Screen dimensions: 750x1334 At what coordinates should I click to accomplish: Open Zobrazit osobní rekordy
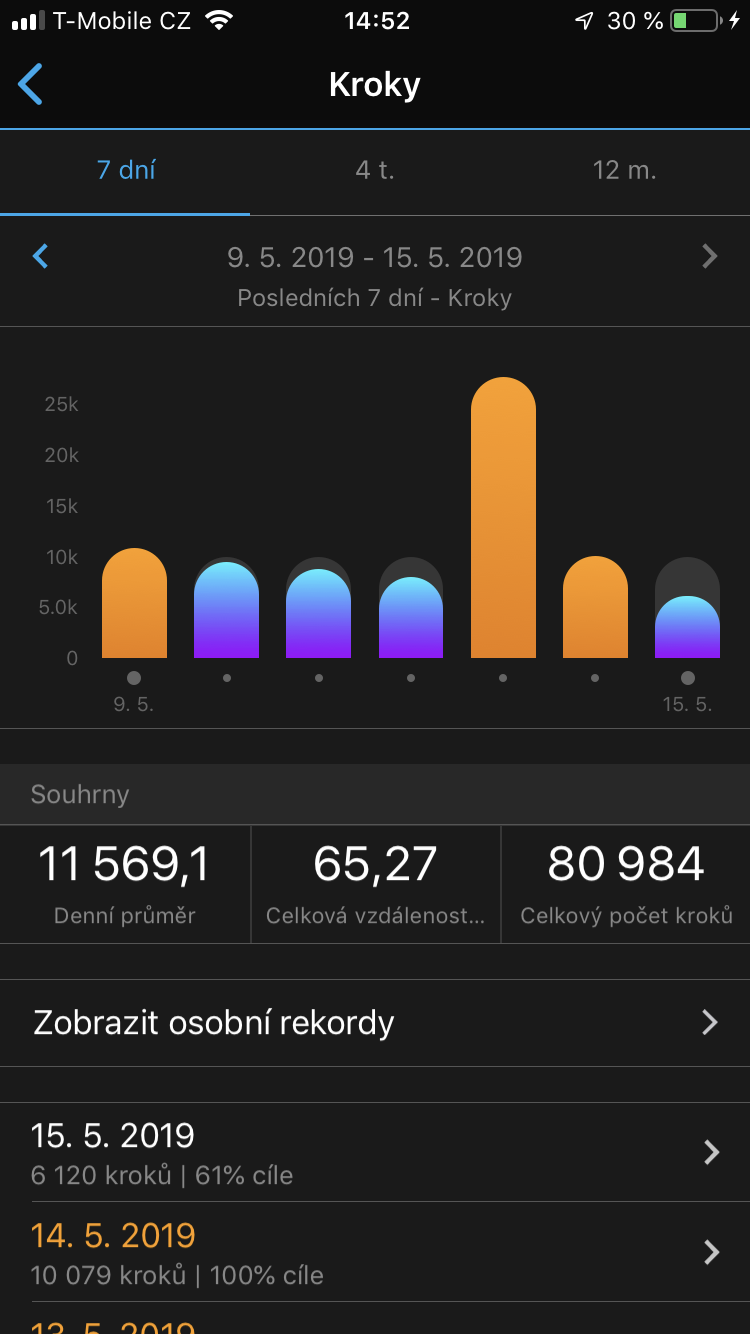point(375,1022)
